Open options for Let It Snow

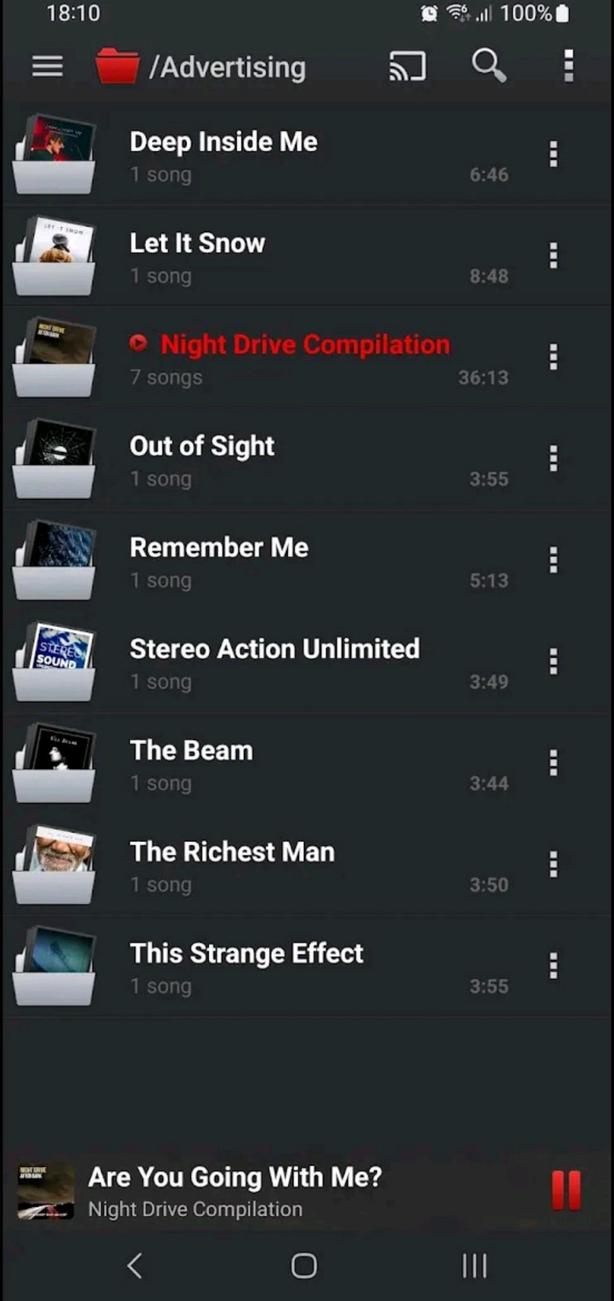point(553,256)
